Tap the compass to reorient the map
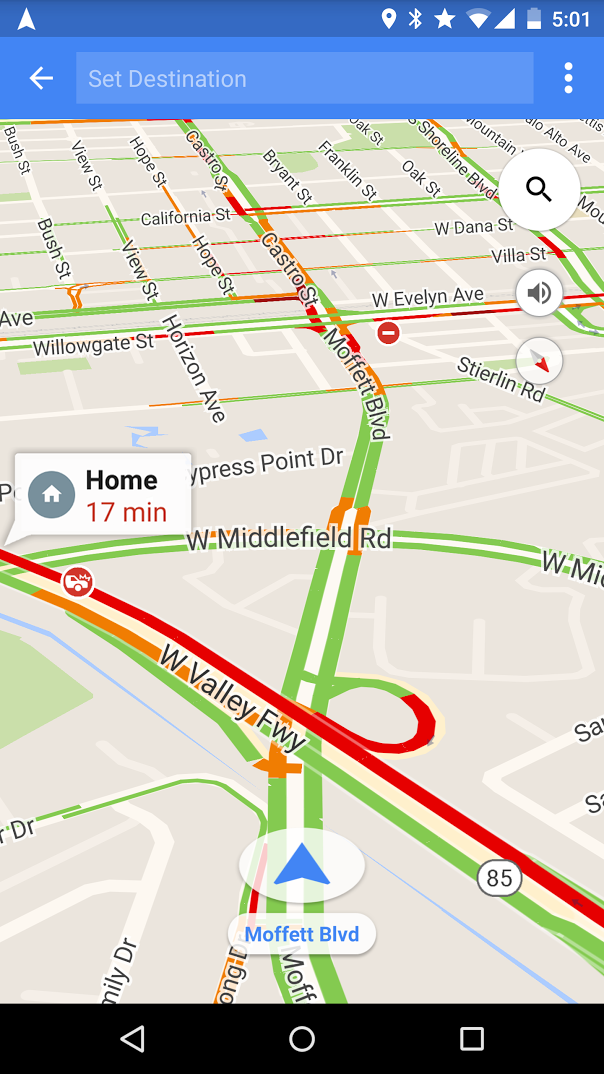Image resolution: width=604 pixels, height=1074 pixels. (x=539, y=361)
